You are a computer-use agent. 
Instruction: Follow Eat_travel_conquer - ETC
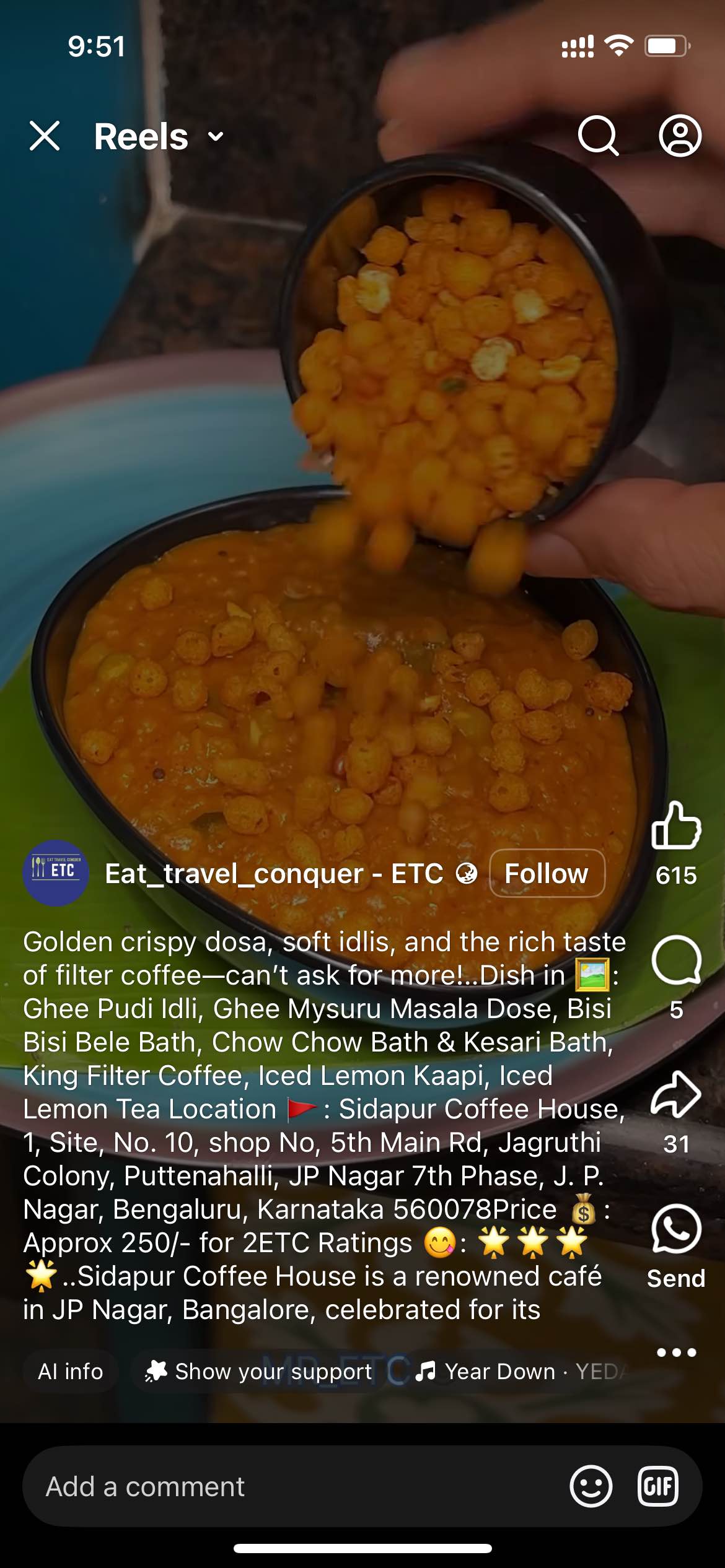click(x=547, y=873)
